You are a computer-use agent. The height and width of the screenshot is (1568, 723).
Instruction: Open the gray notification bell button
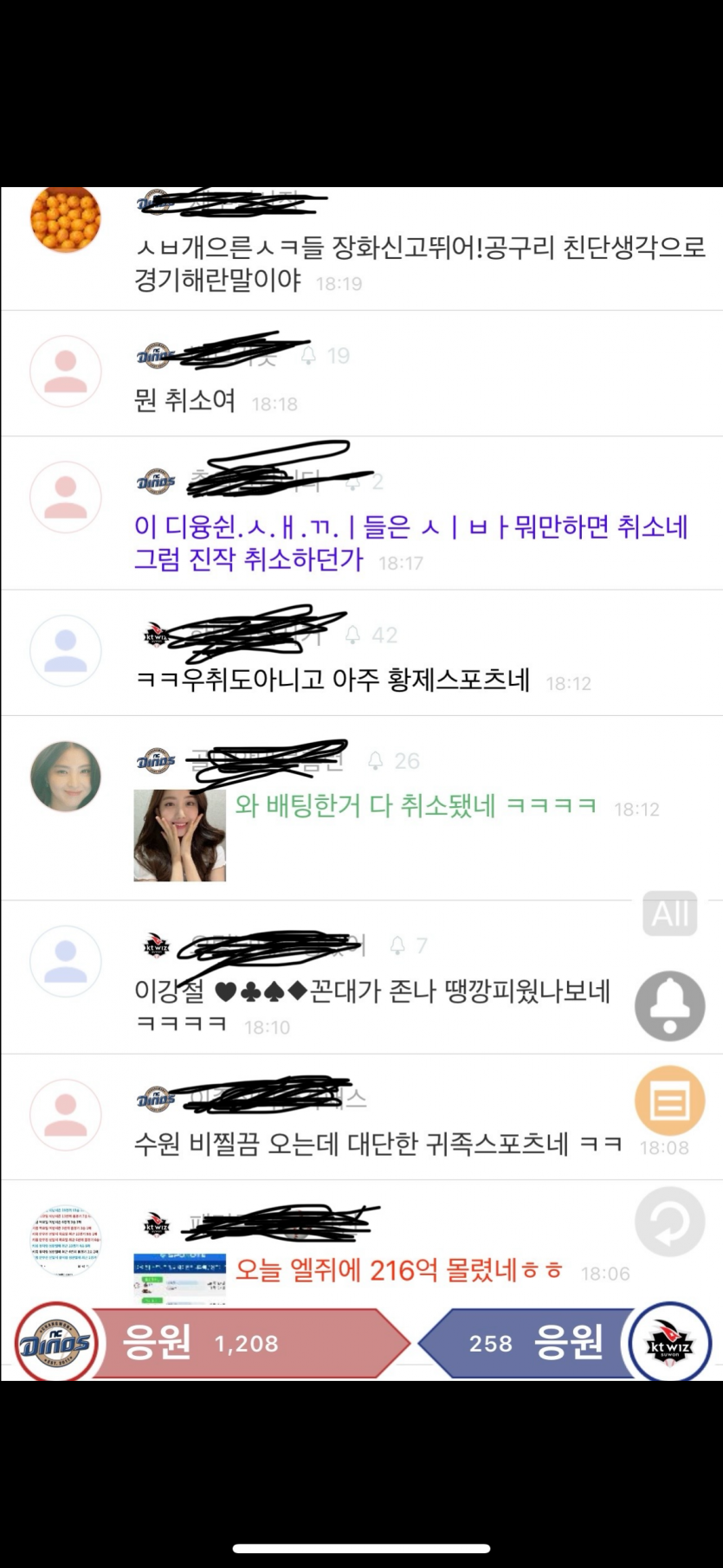(669, 1005)
